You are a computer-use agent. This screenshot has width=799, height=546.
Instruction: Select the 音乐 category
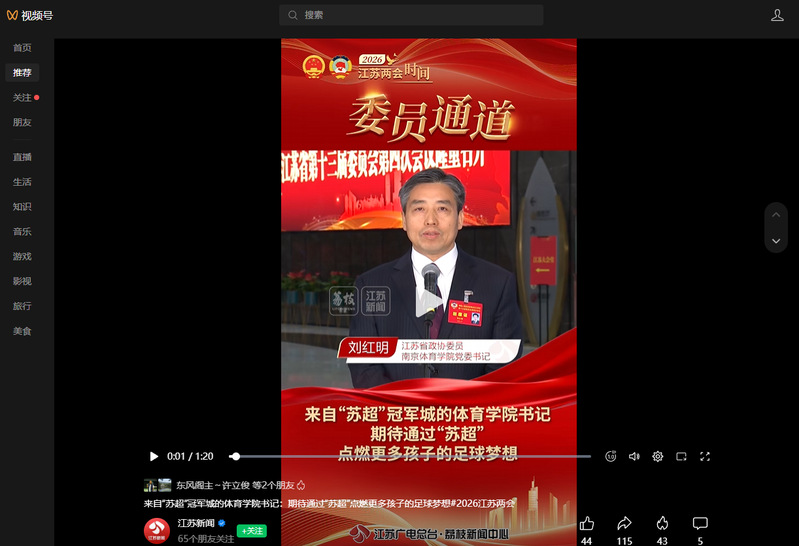[x=22, y=232]
